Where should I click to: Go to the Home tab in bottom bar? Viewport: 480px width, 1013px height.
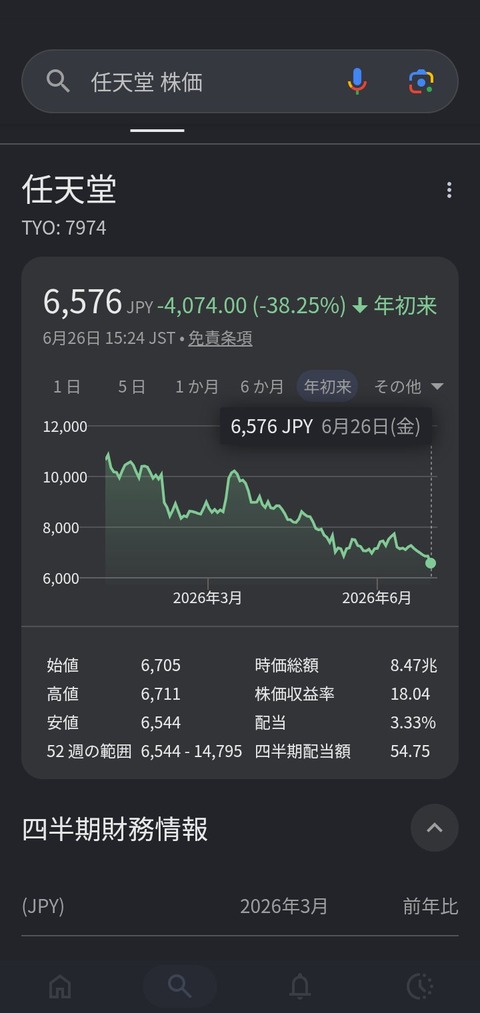(60, 987)
